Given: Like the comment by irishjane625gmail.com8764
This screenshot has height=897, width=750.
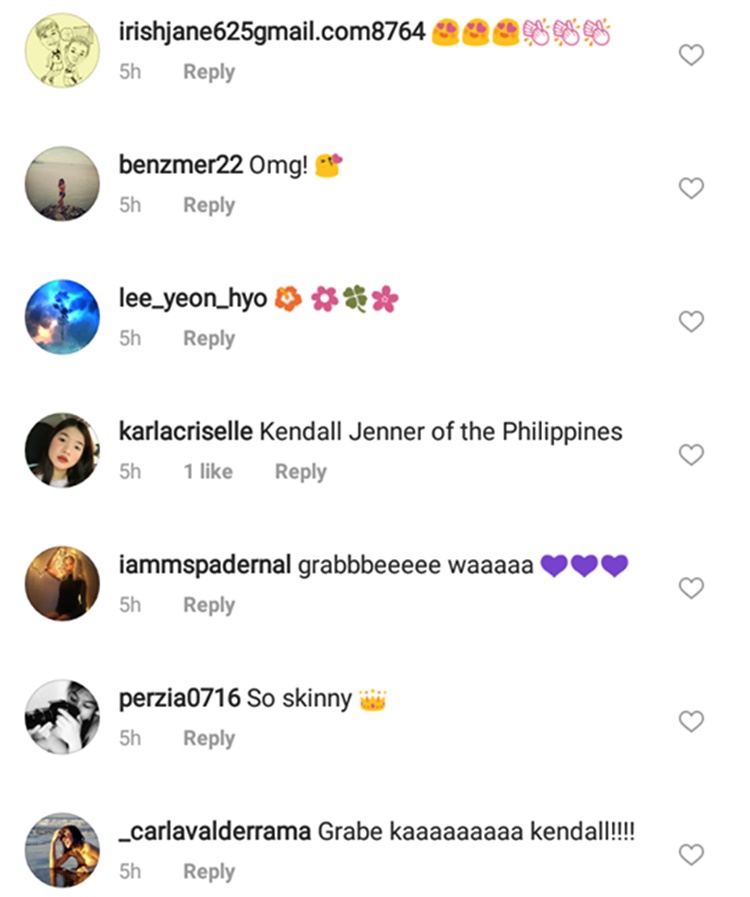Looking at the screenshot, I should pos(691,55).
